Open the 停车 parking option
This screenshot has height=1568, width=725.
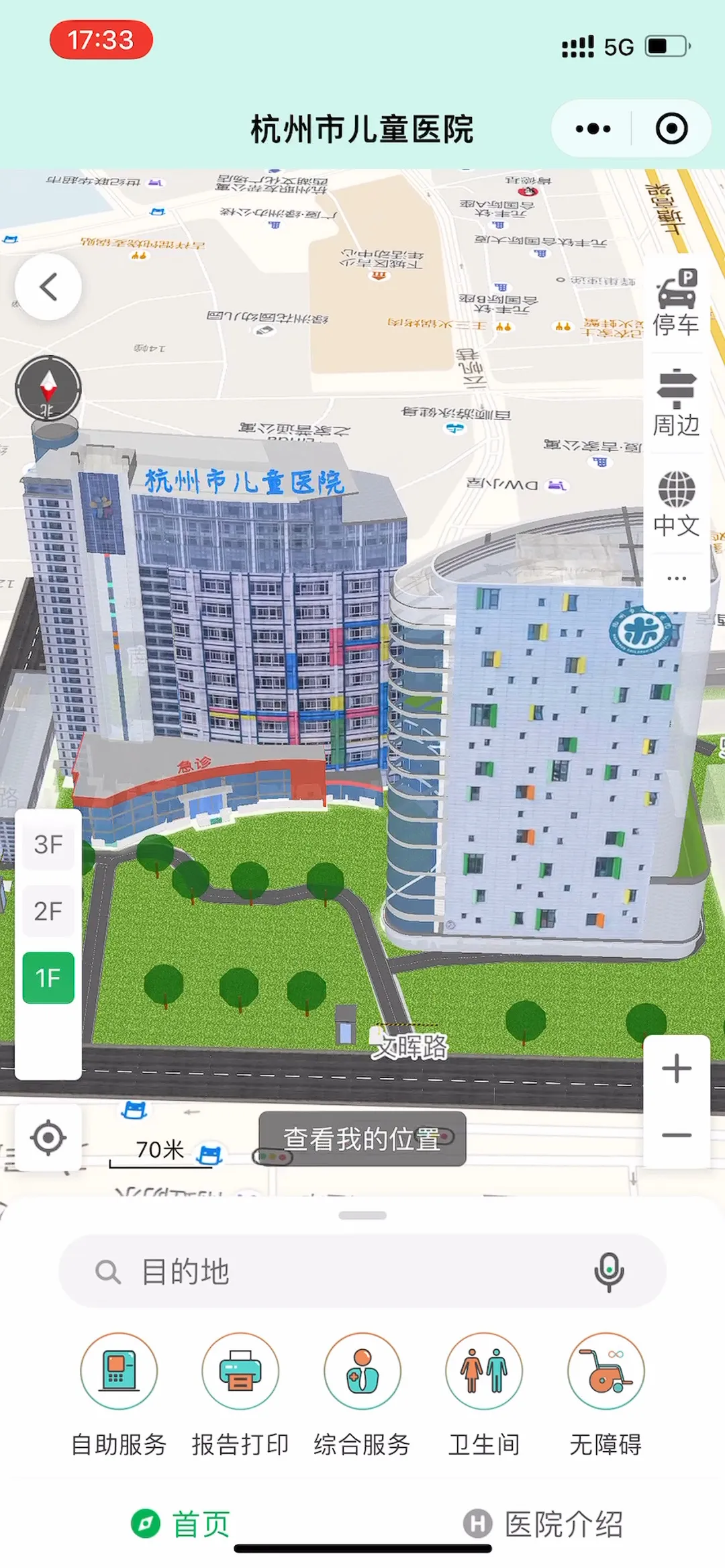click(x=677, y=303)
